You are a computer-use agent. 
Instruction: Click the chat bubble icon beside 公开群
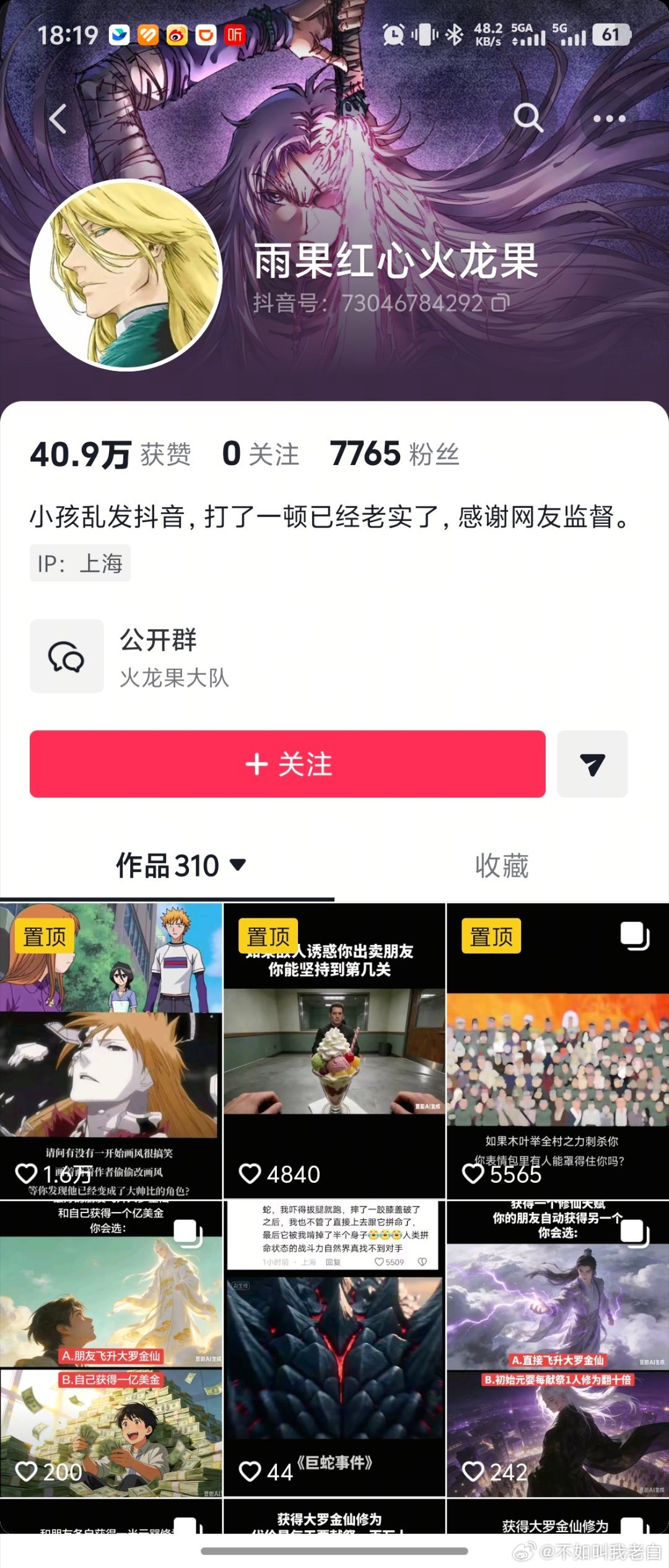[66, 656]
